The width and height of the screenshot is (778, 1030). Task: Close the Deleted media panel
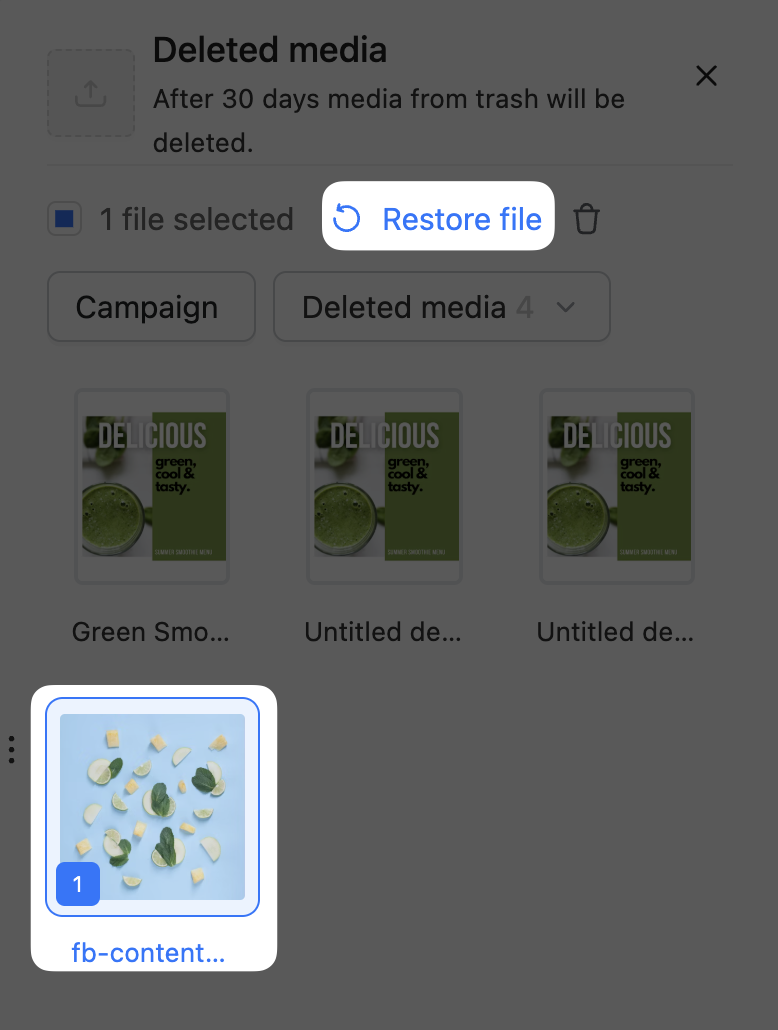pos(706,76)
